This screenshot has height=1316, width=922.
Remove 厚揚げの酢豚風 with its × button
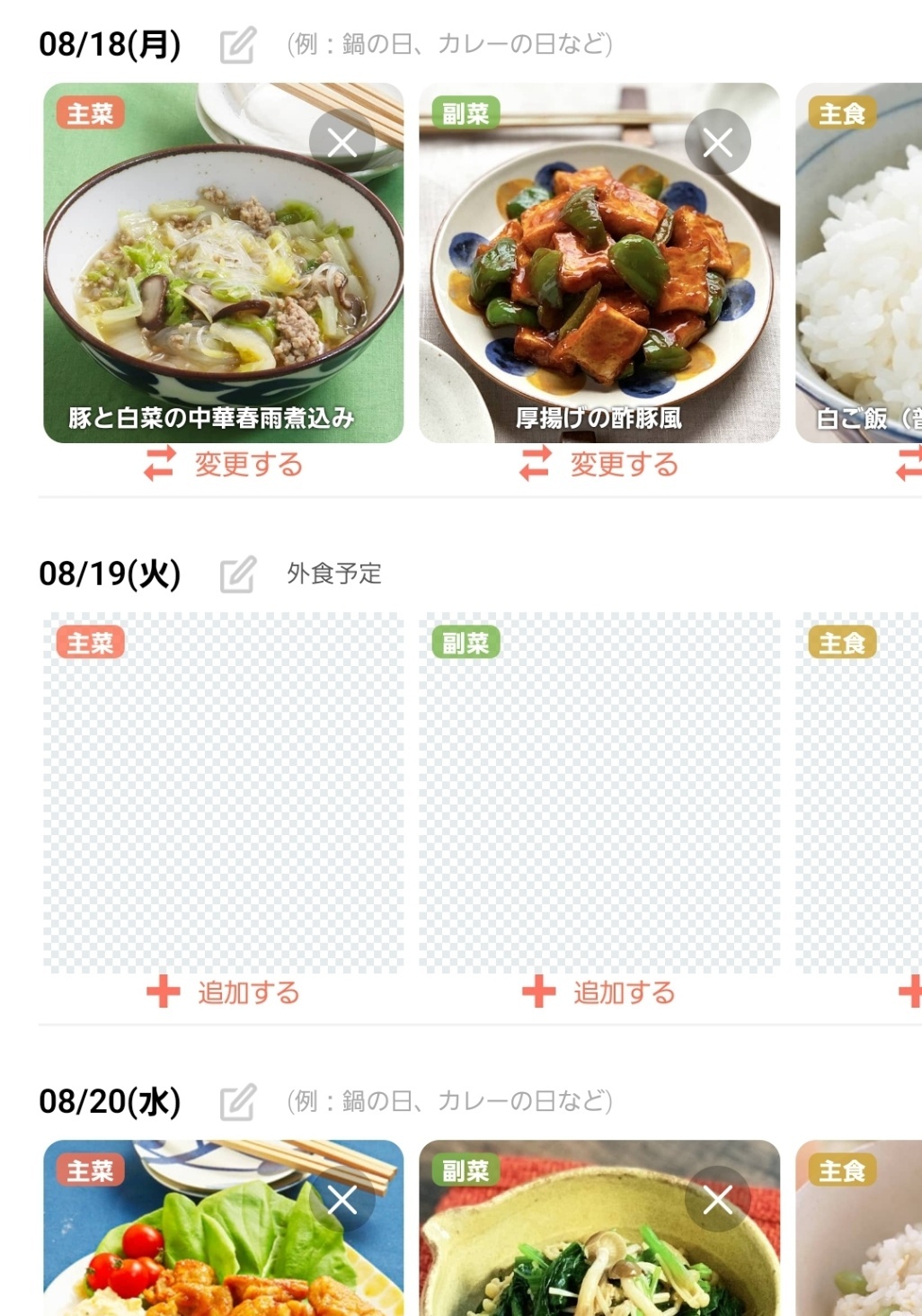(719, 142)
